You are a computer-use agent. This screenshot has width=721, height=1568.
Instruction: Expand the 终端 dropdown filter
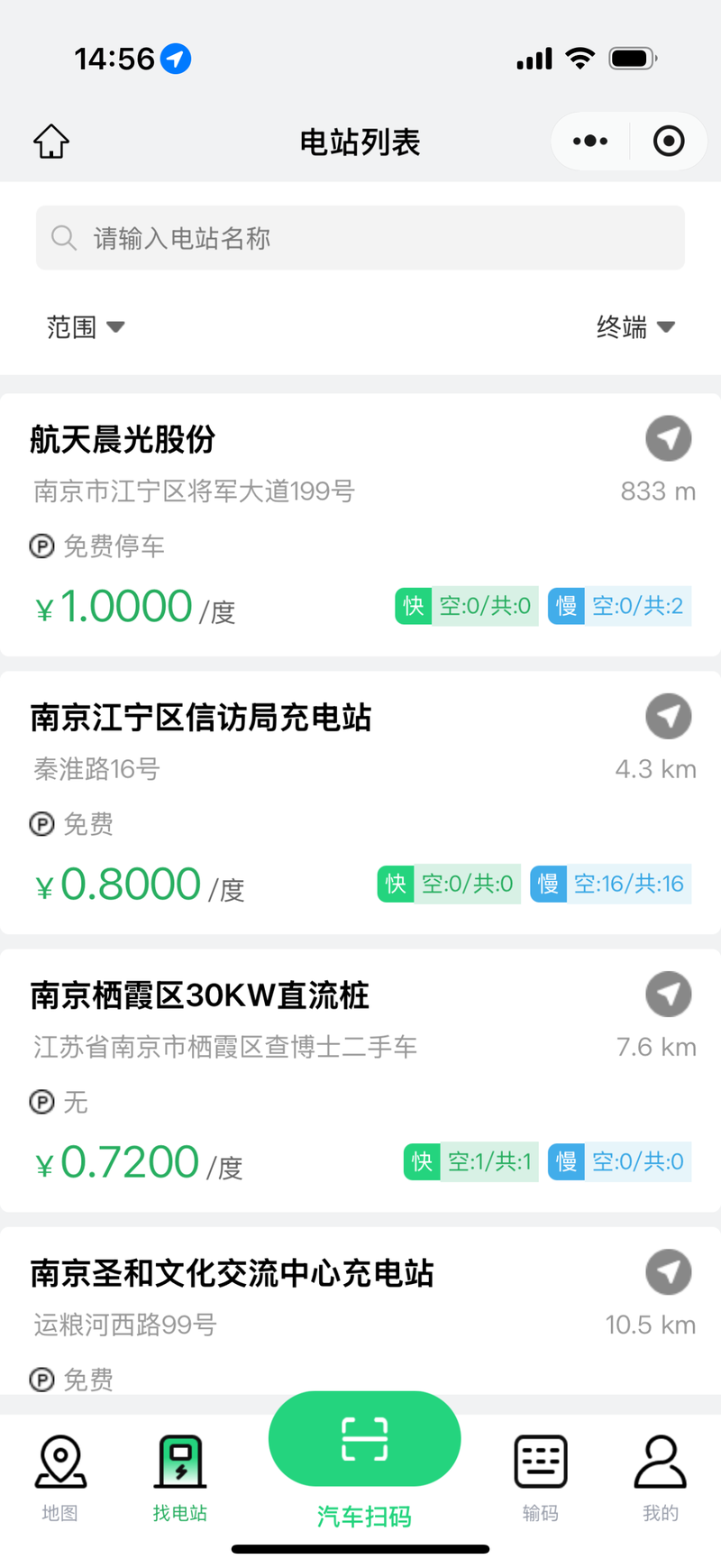pos(635,326)
